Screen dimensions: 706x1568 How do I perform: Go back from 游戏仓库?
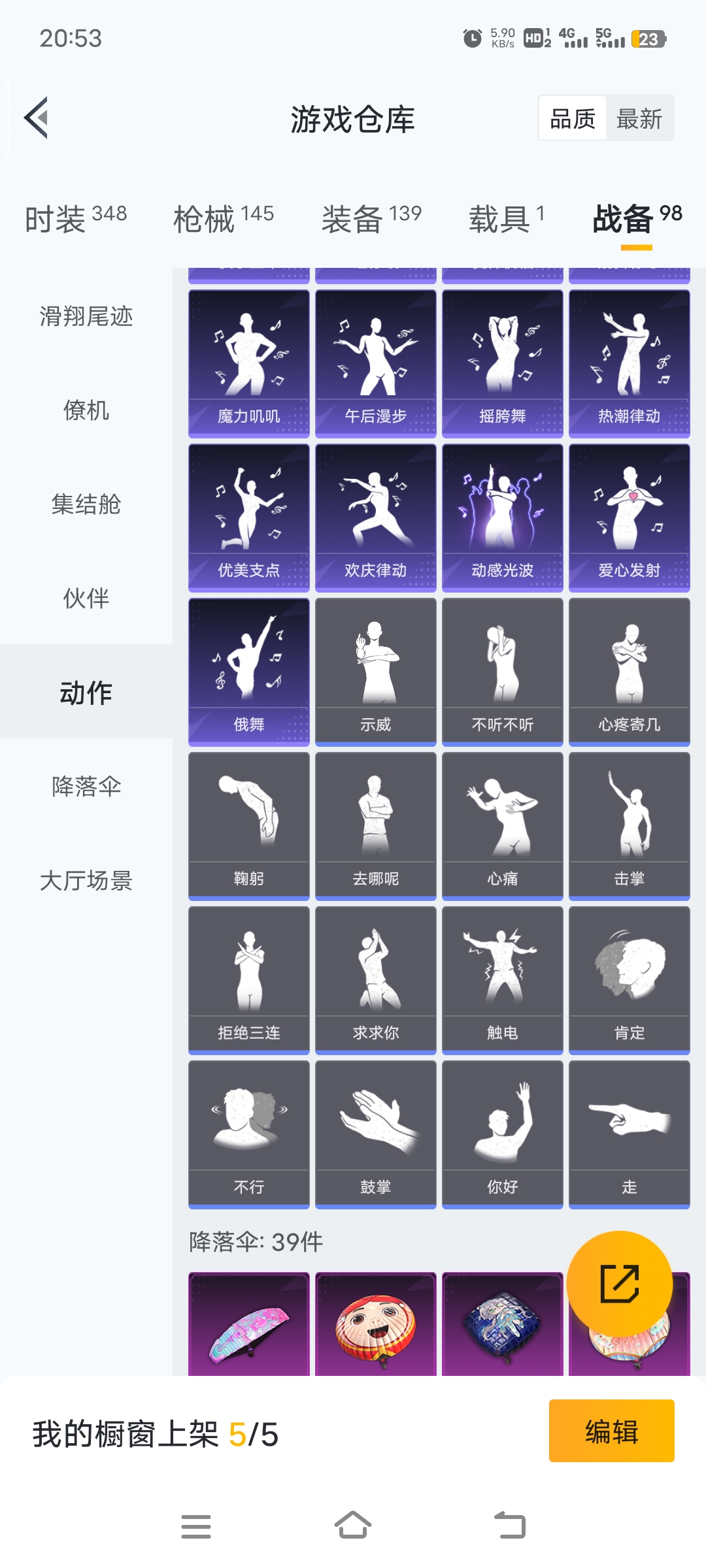pyautogui.click(x=37, y=118)
